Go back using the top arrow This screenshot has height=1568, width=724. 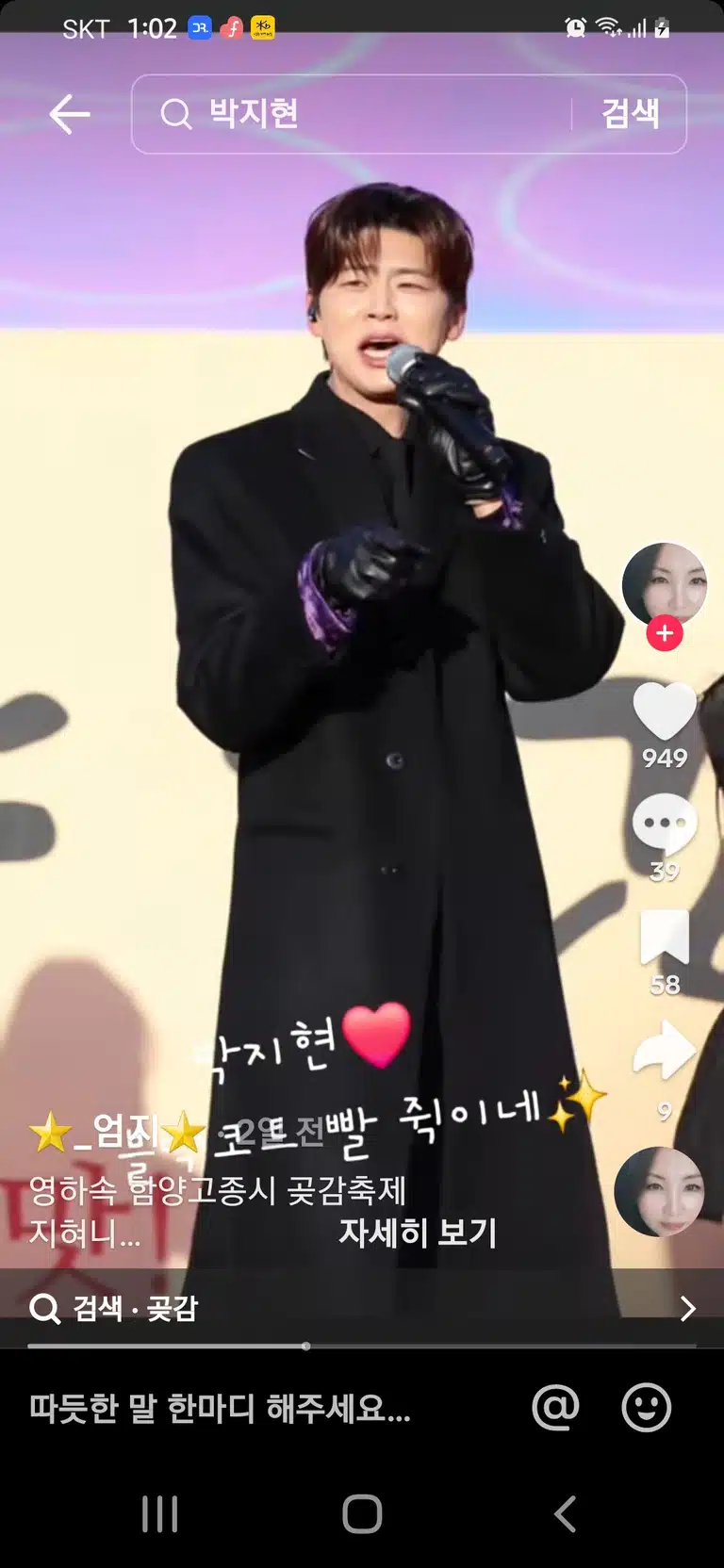69,115
